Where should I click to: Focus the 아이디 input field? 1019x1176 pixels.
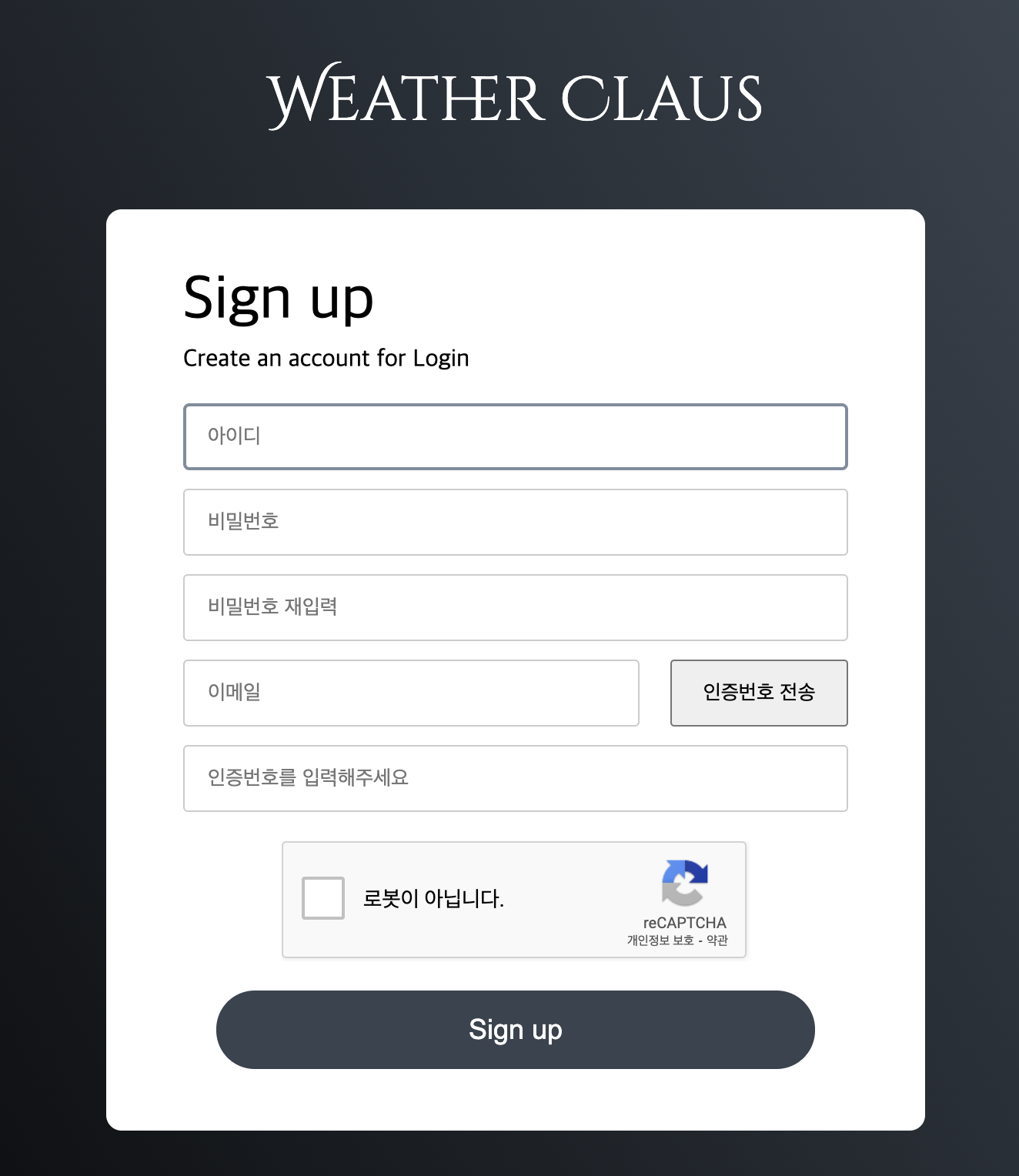(515, 436)
